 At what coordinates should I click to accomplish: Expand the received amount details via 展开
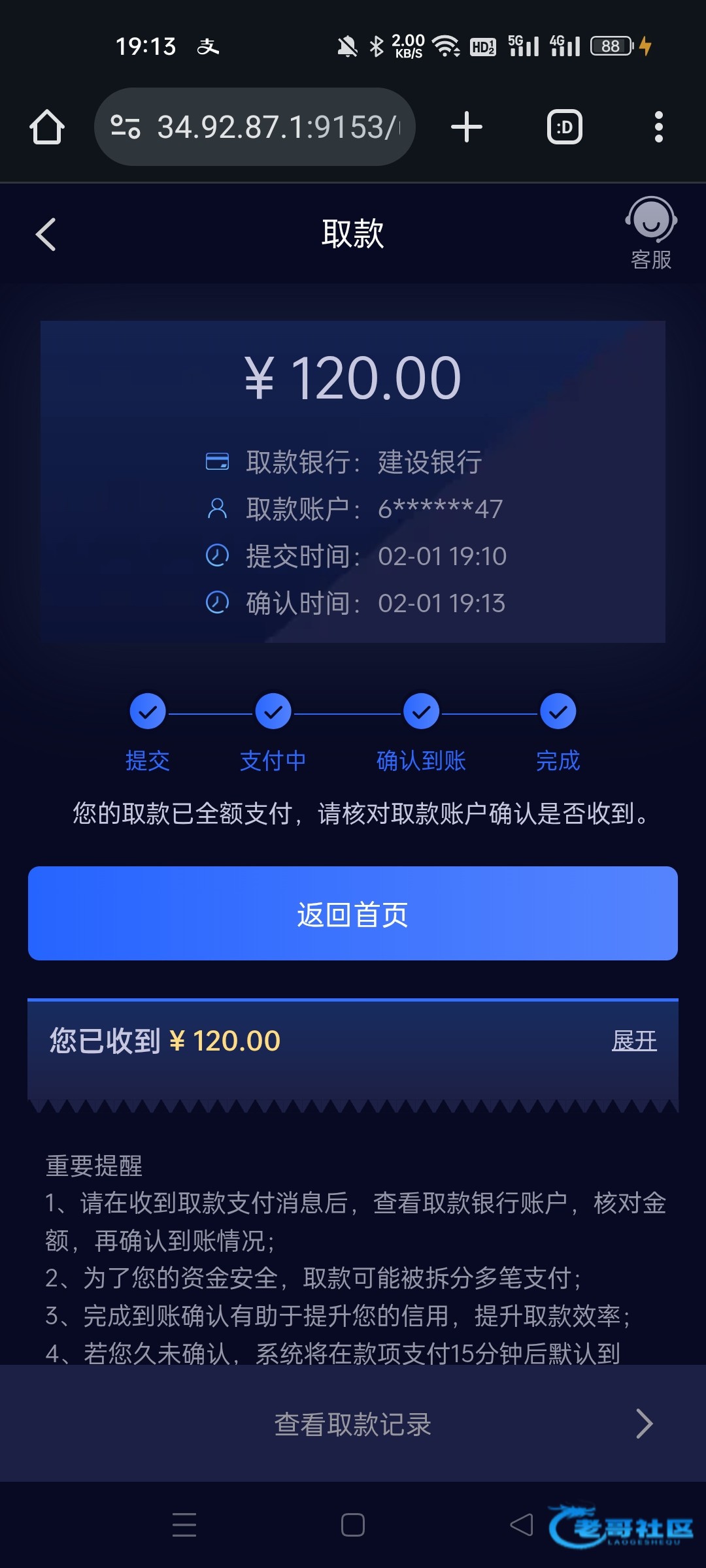click(634, 1041)
